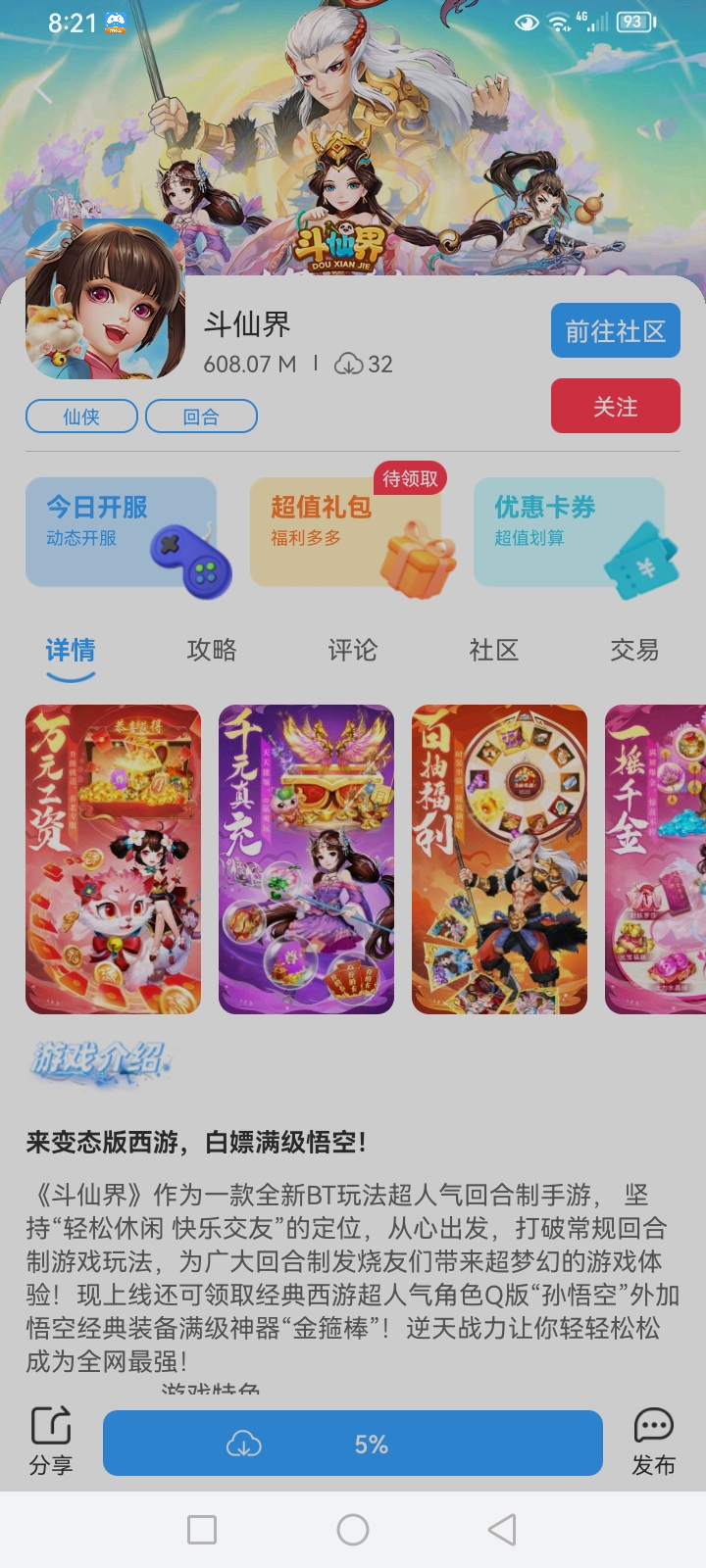Image resolution: width=706 pixels, height=1568 pixels.
Task: Publish a post with 发布
Action: tap(653, 1441)
